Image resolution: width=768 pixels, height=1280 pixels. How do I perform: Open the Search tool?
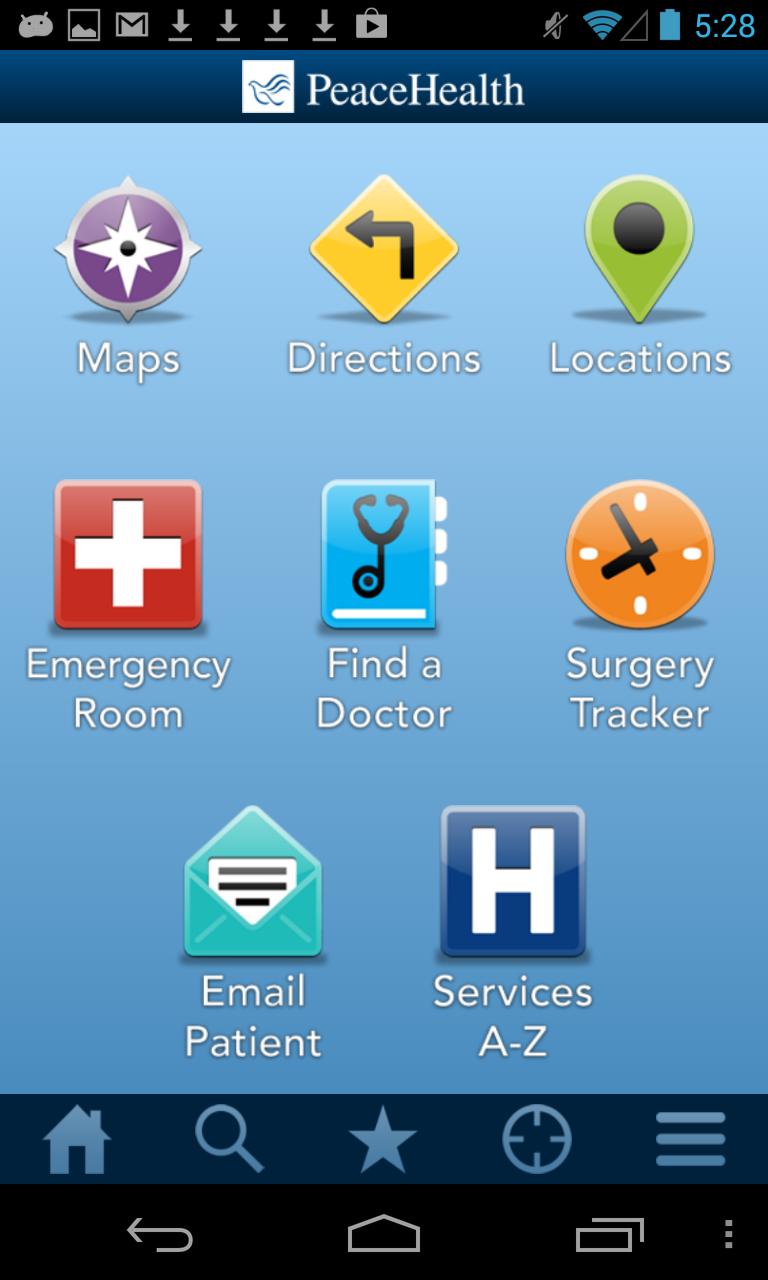pos(230,1138)
